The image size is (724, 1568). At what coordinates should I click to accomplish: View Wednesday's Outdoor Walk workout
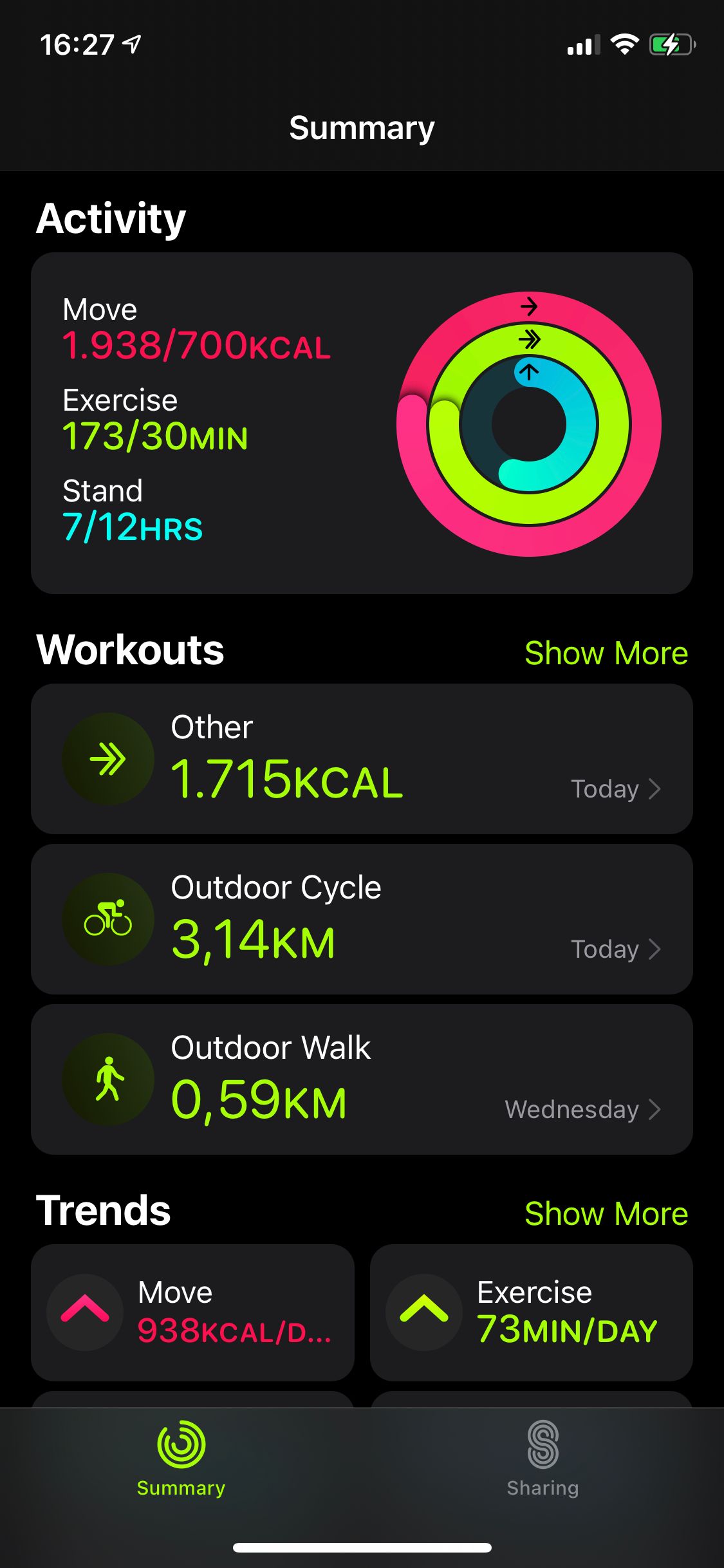click(x=362, y=1079)
